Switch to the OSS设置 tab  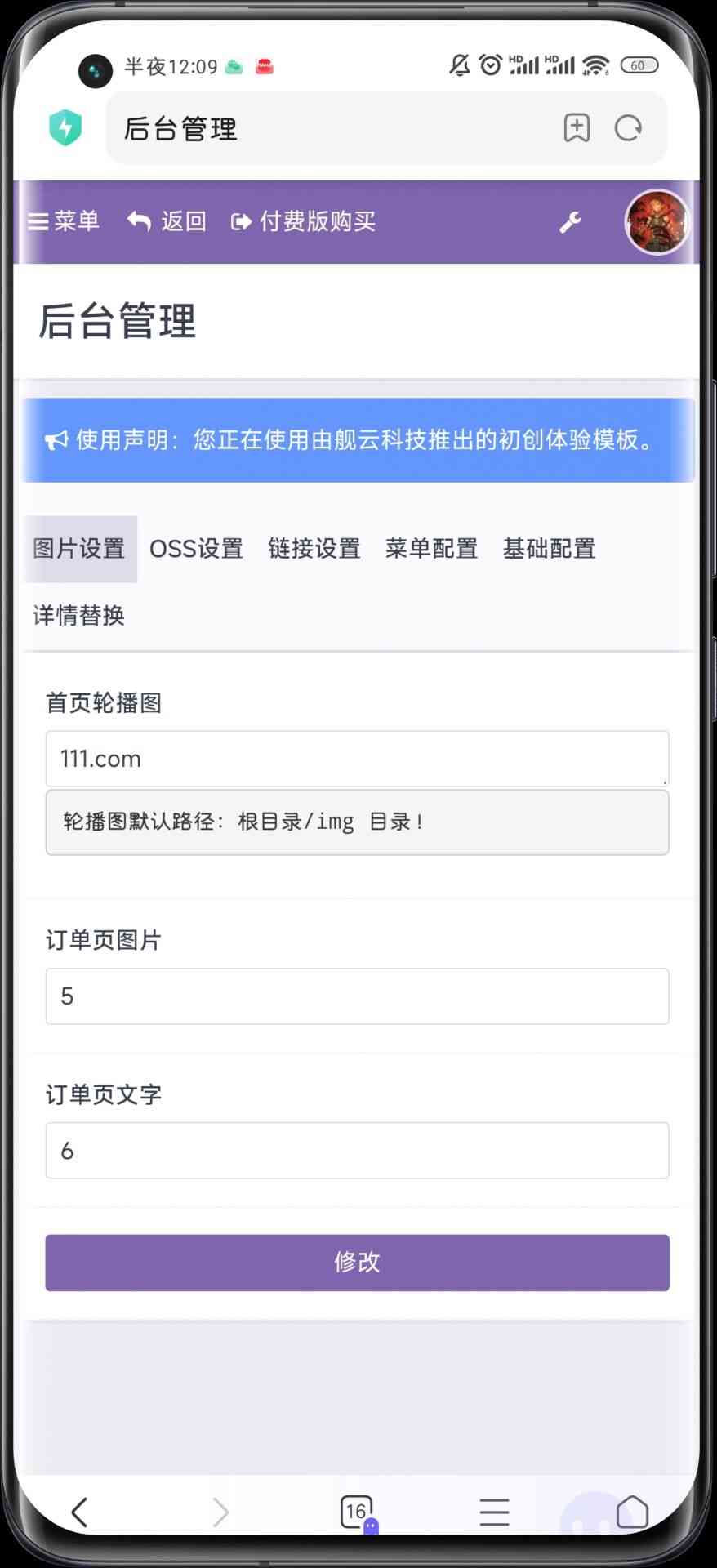tap(196, 549)
